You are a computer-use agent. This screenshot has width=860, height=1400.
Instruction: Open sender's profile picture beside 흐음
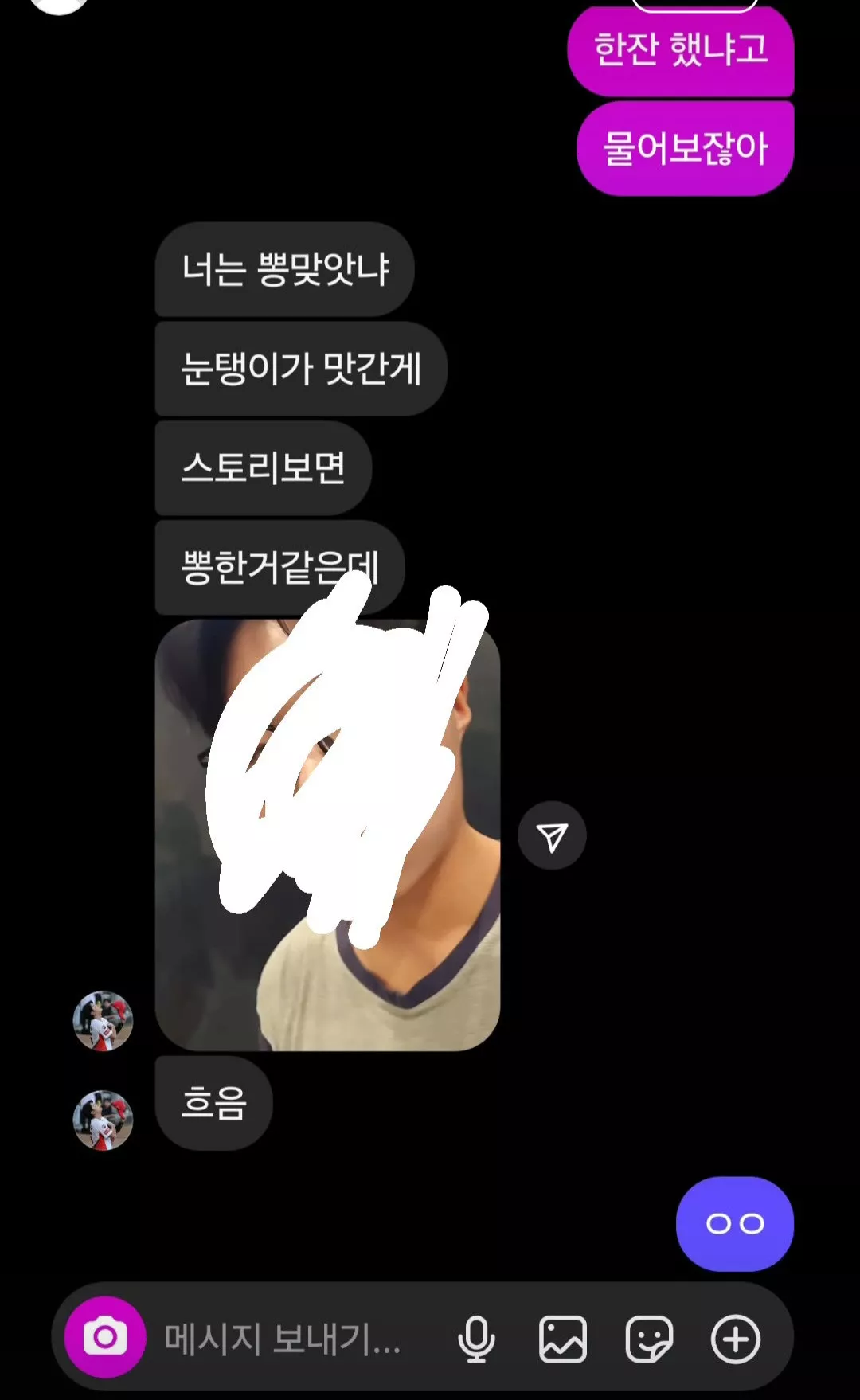(103, 1120)
